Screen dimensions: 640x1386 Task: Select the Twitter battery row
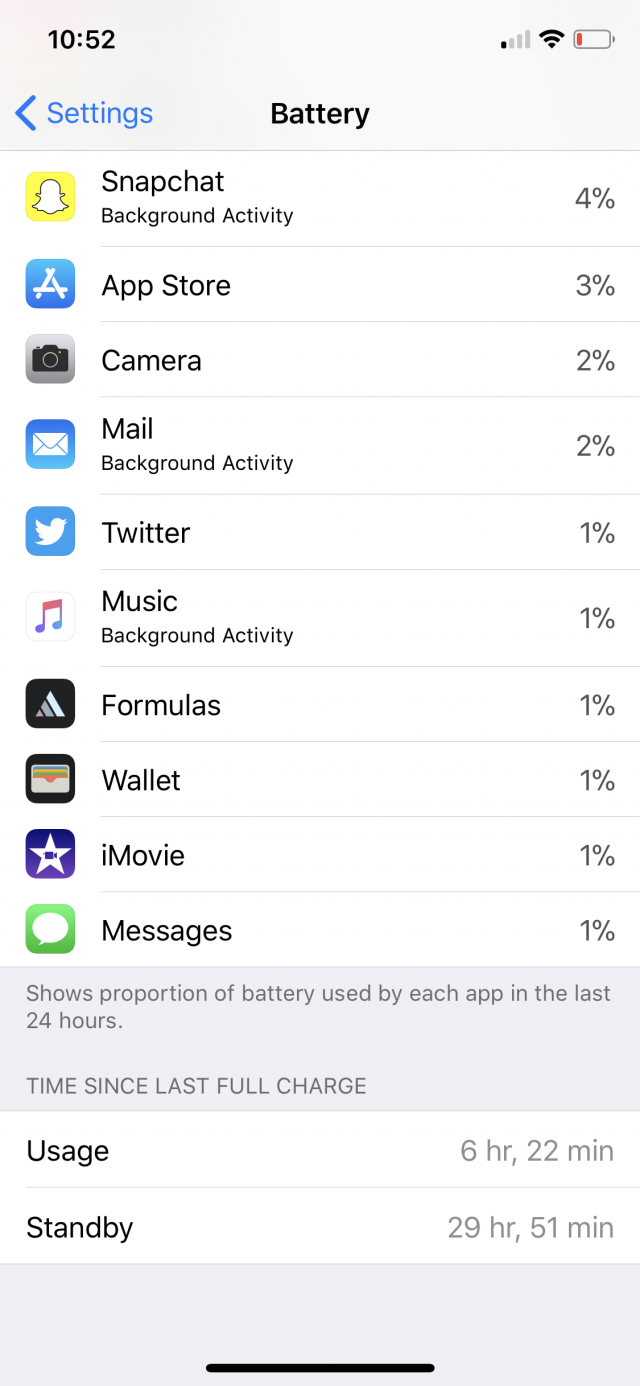(320, 532)
